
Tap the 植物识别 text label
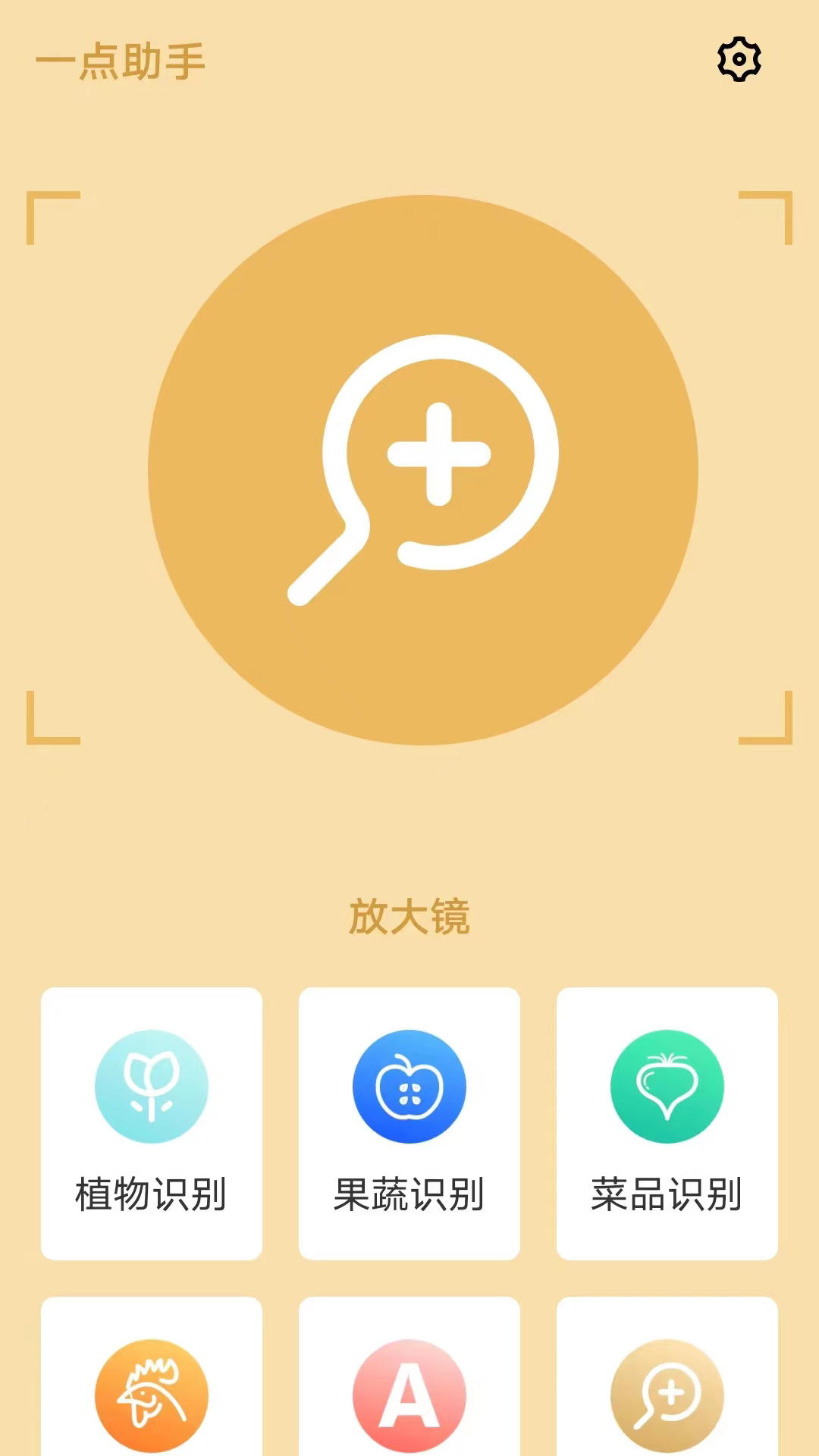click(x=151, y=1193)
